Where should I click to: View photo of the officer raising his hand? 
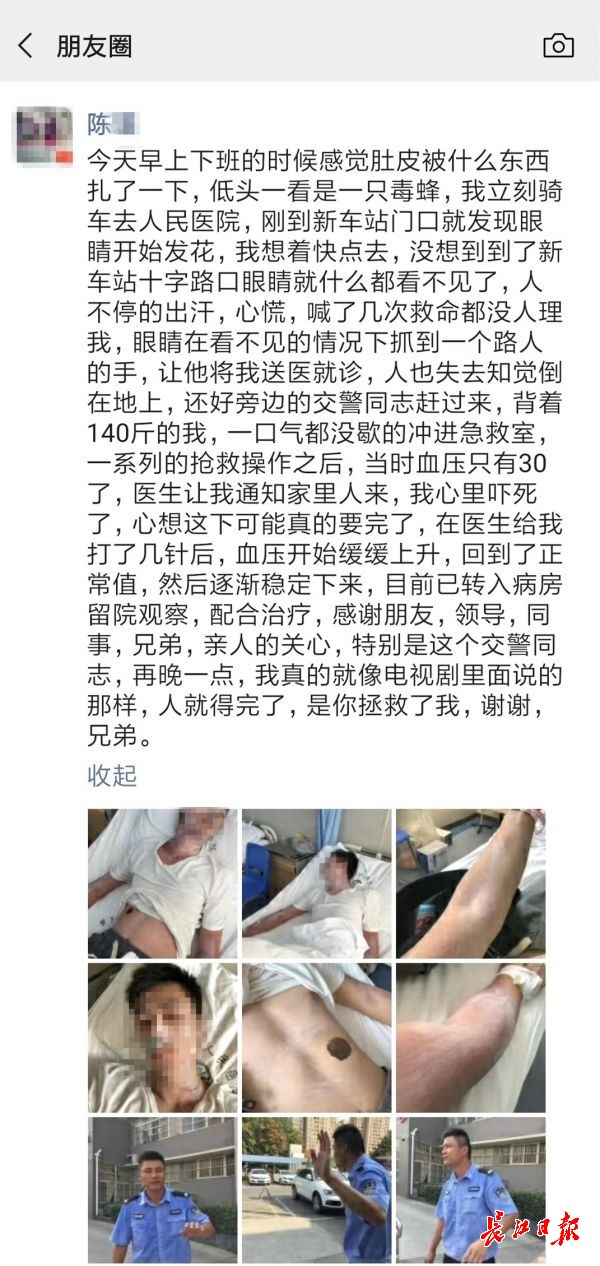coord(316,1188)
